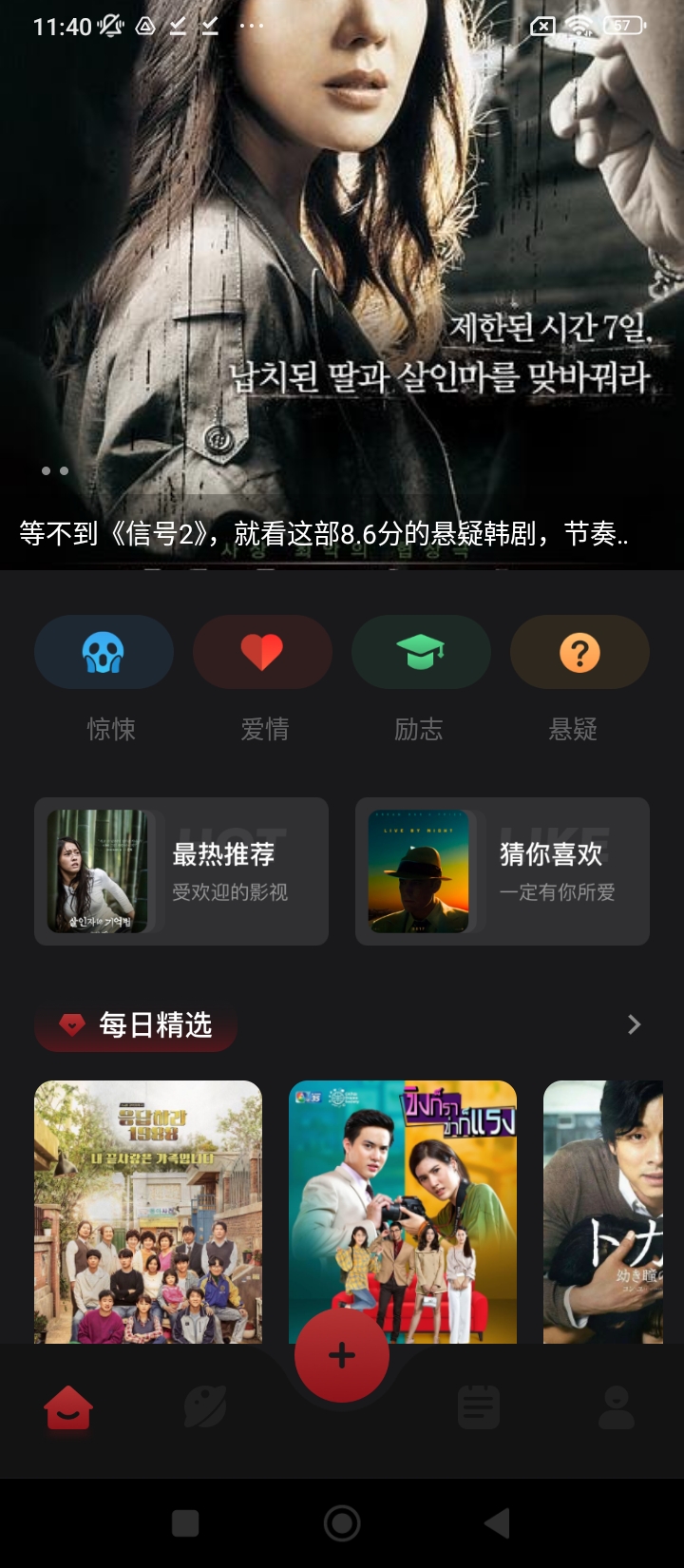This screenshot has width=684, height=1568.
Task: Switch to the home tab
Action: [x=68, y=1407]
